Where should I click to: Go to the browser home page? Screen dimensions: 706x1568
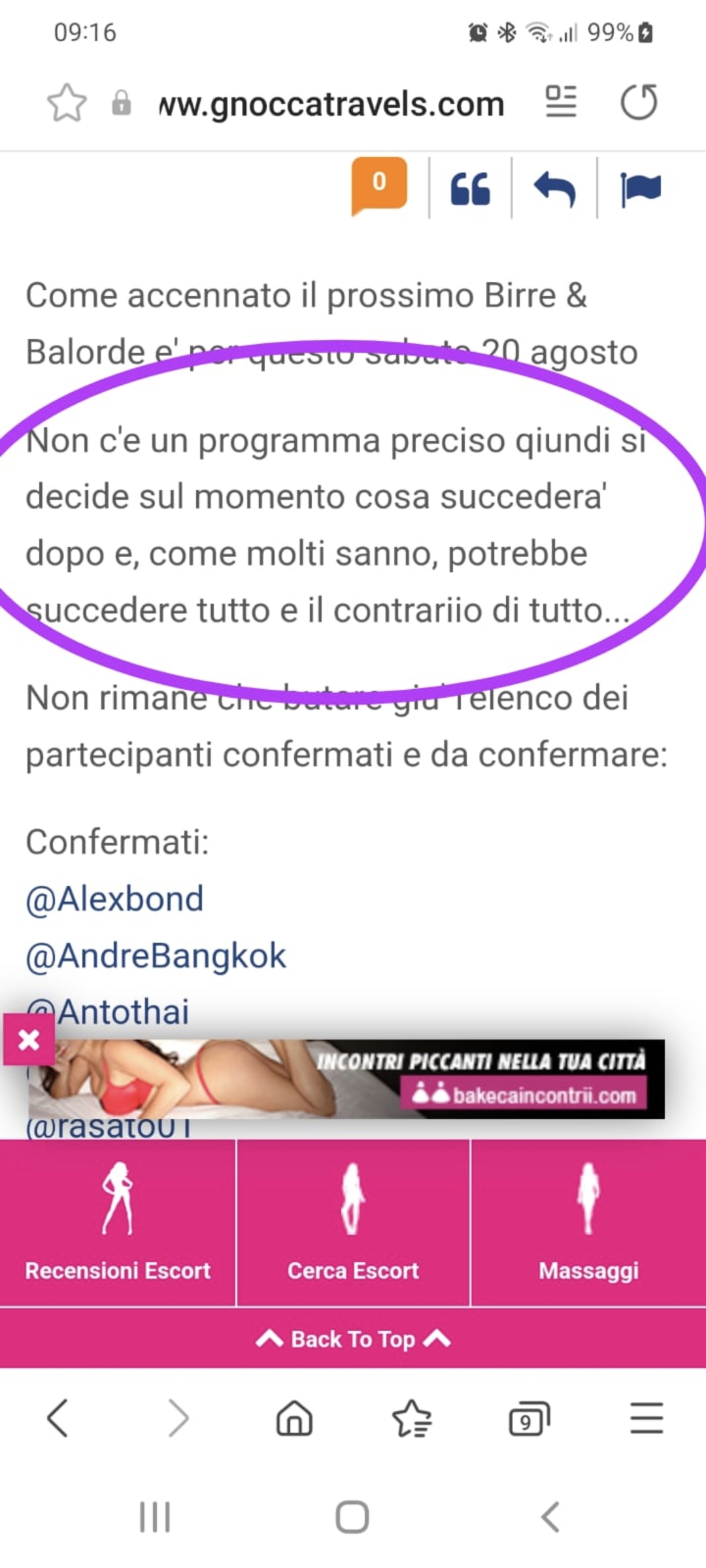coord(294,1418)
